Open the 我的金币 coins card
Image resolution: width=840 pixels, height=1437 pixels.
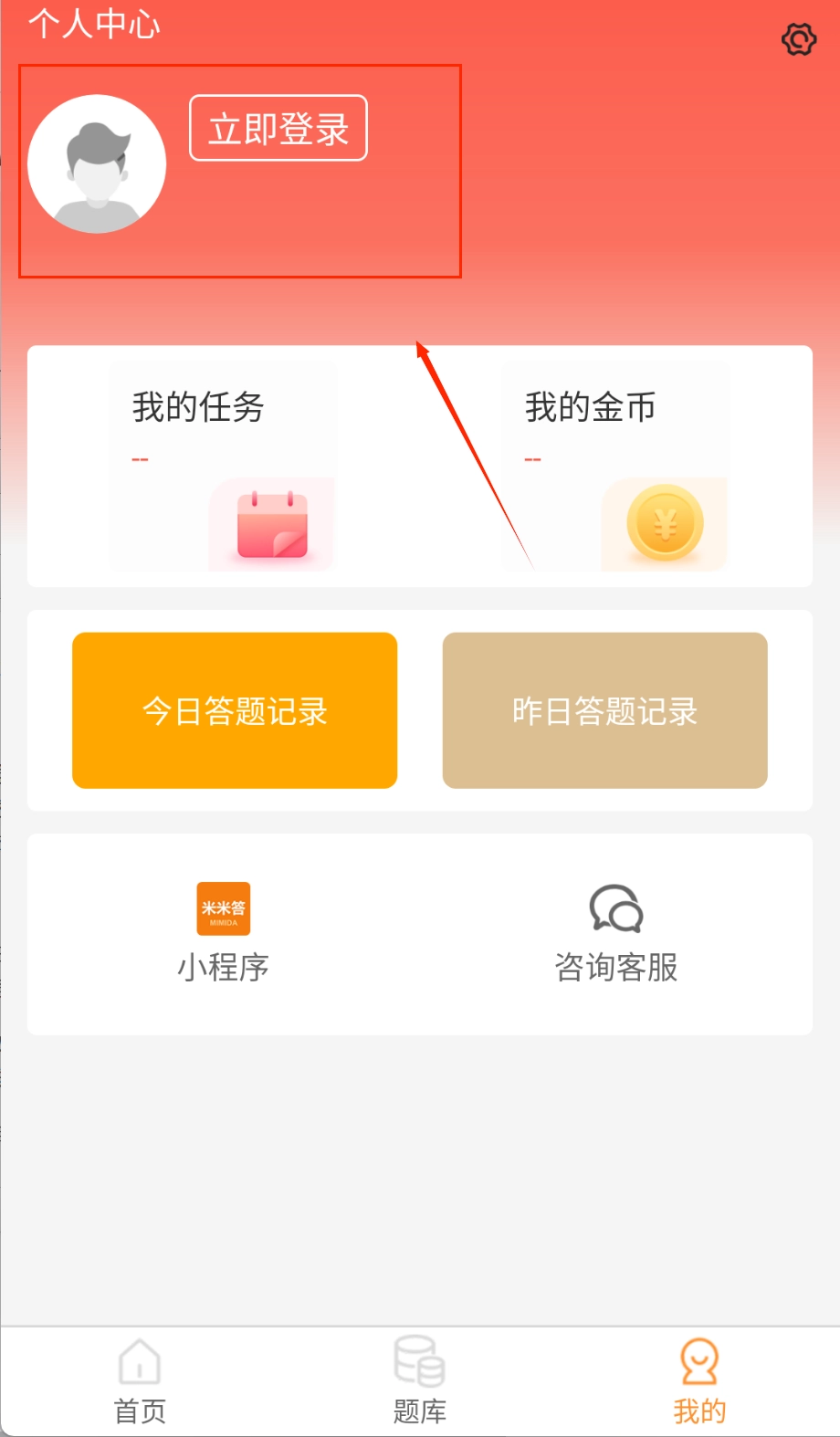(x=616, y=466)
